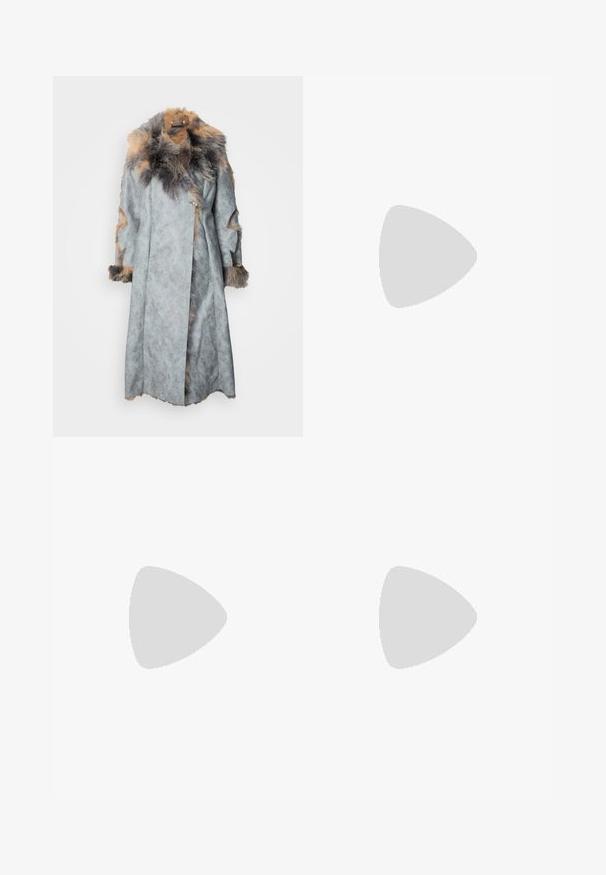This screenshot has width=606, height=875.
Task: Open the grey fur-collar coat image
Action: click(x=178, y=256)
